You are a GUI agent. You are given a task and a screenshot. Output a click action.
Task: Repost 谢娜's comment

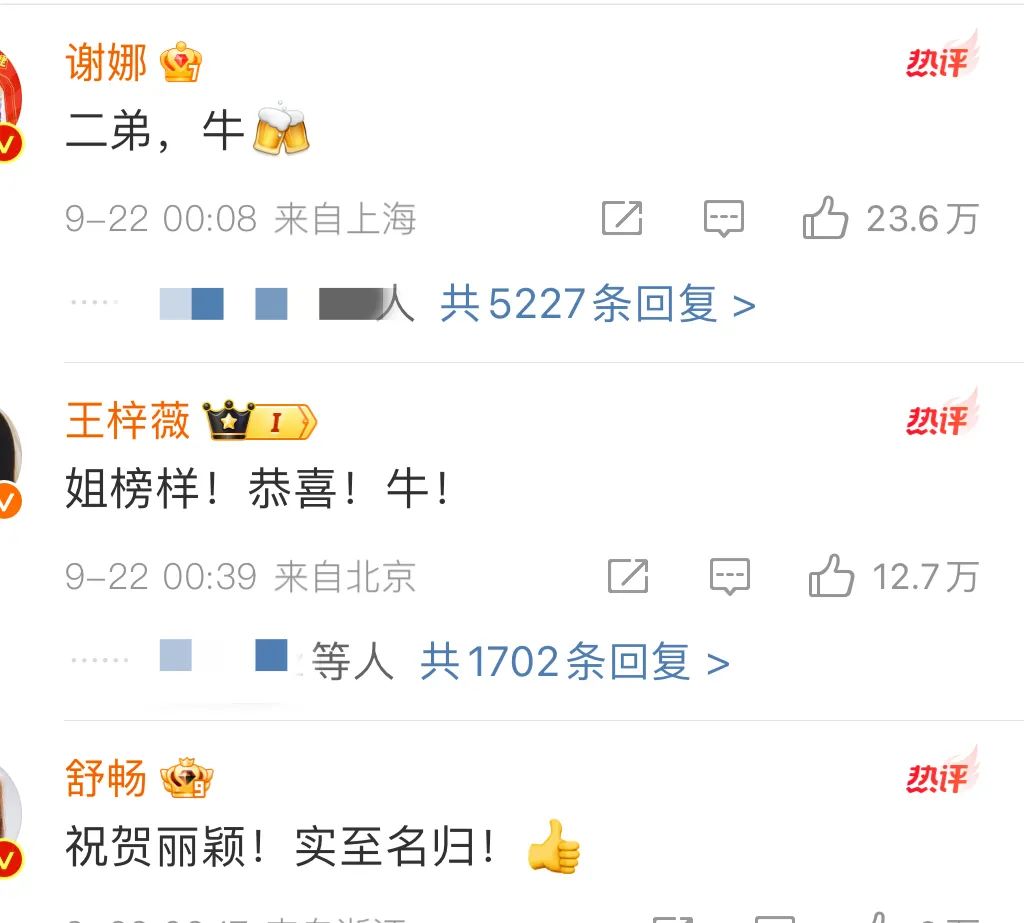(x=622, y=218)
